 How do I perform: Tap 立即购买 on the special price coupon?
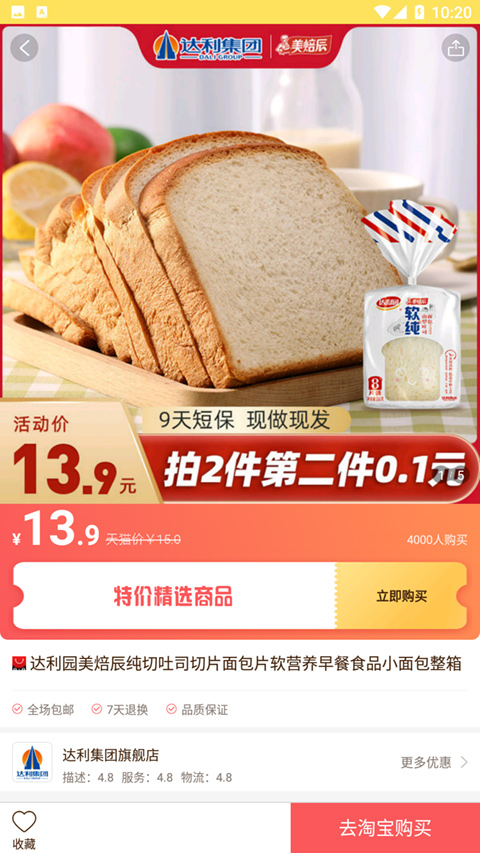[x=401, y=596]
